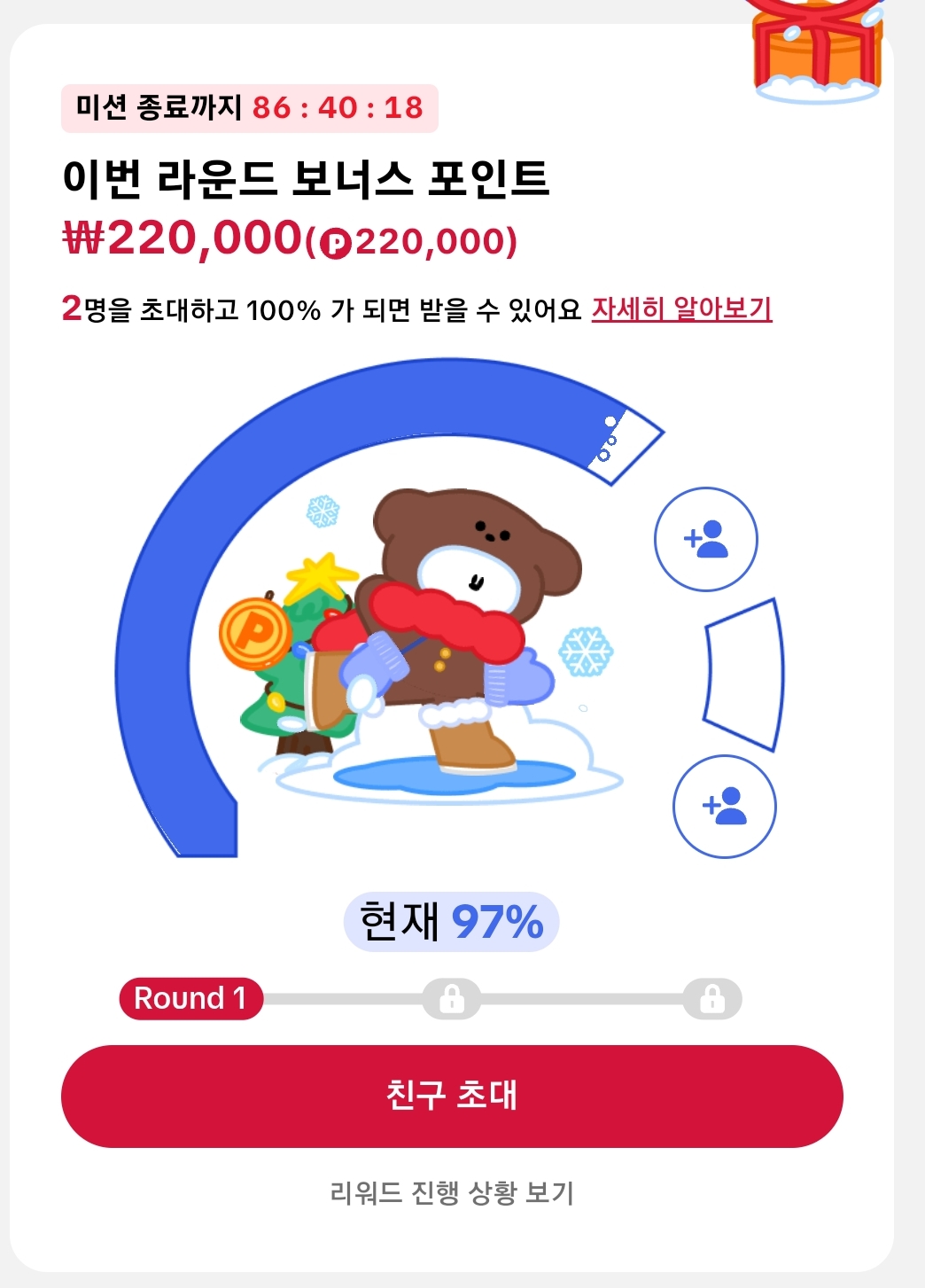
Task: Open 리워드 진행 상황 보기
Action: [x=452, y=1192]
